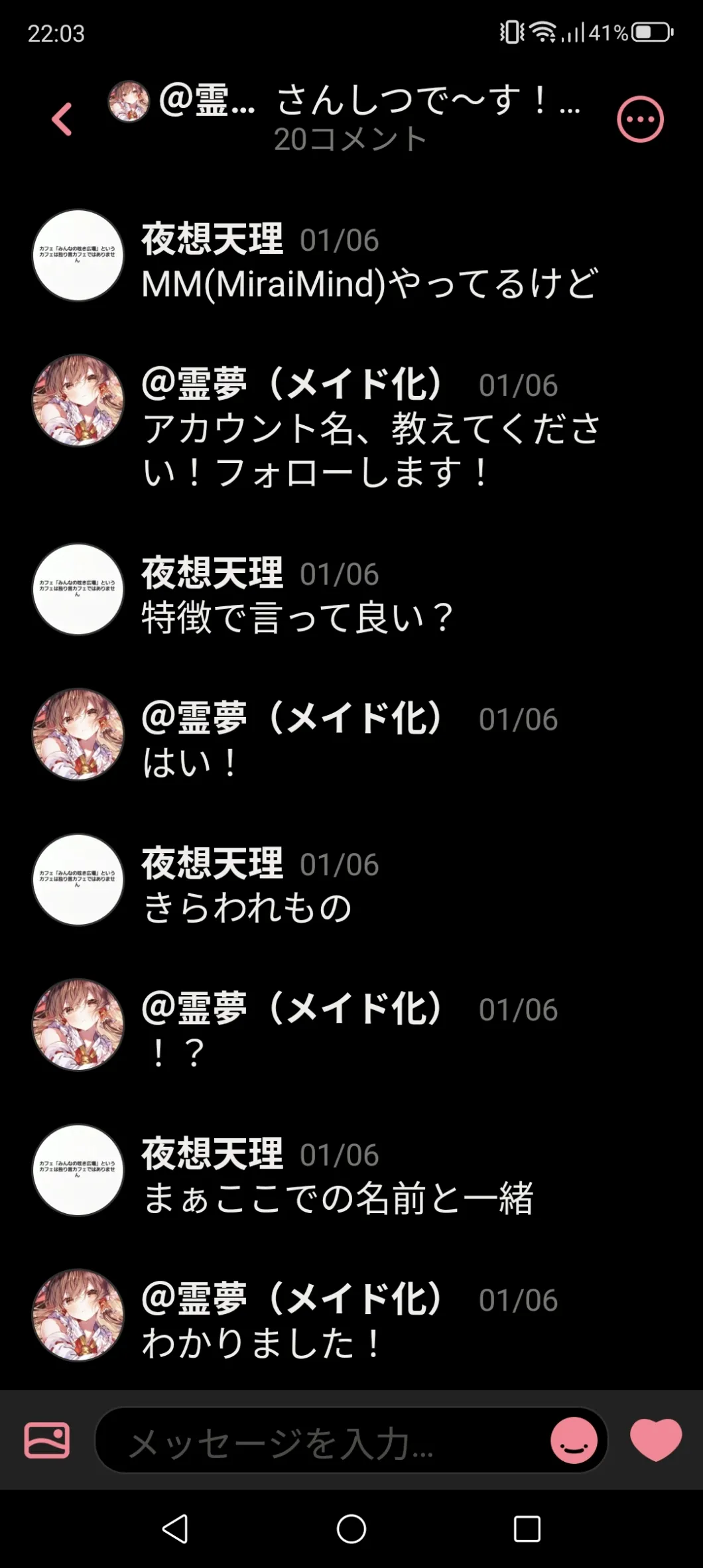Open the emoji sticker picker
The width and height of the screenshot is (703, 1568).
pyautogui.click(x=574, y=1441)
